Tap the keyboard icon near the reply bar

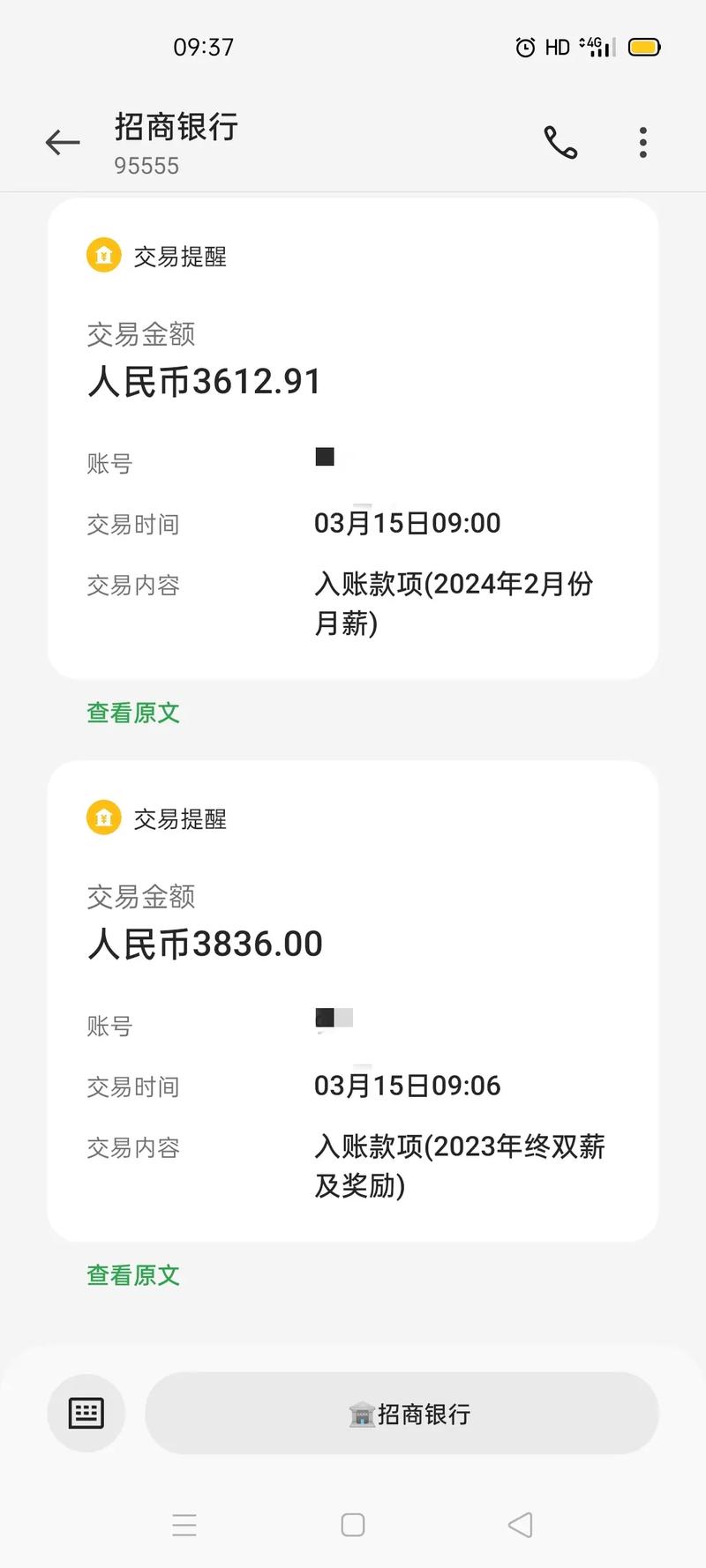tap(85, 1414)
